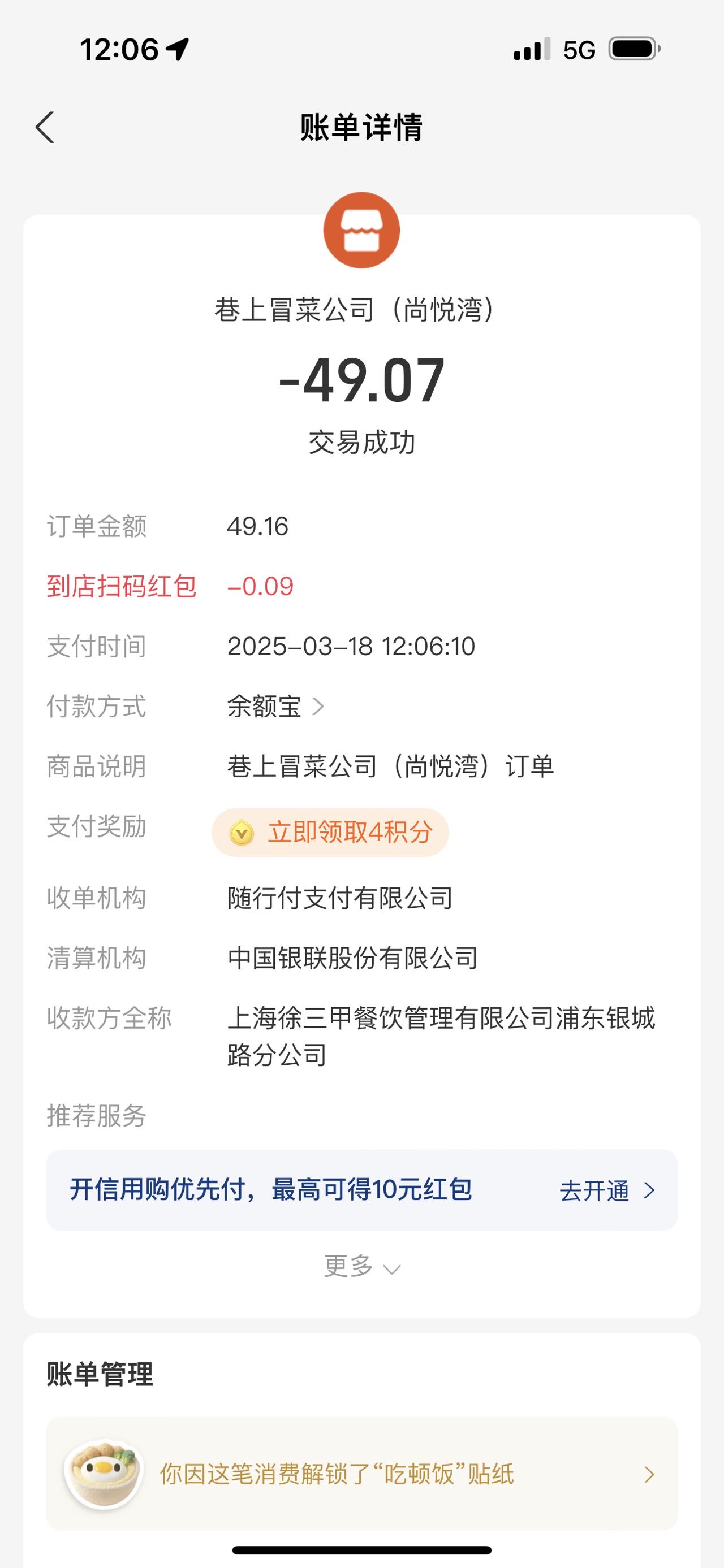Go back from the bill details page
The height and width of the screenshot is (1568, 724).
[45, 127]
